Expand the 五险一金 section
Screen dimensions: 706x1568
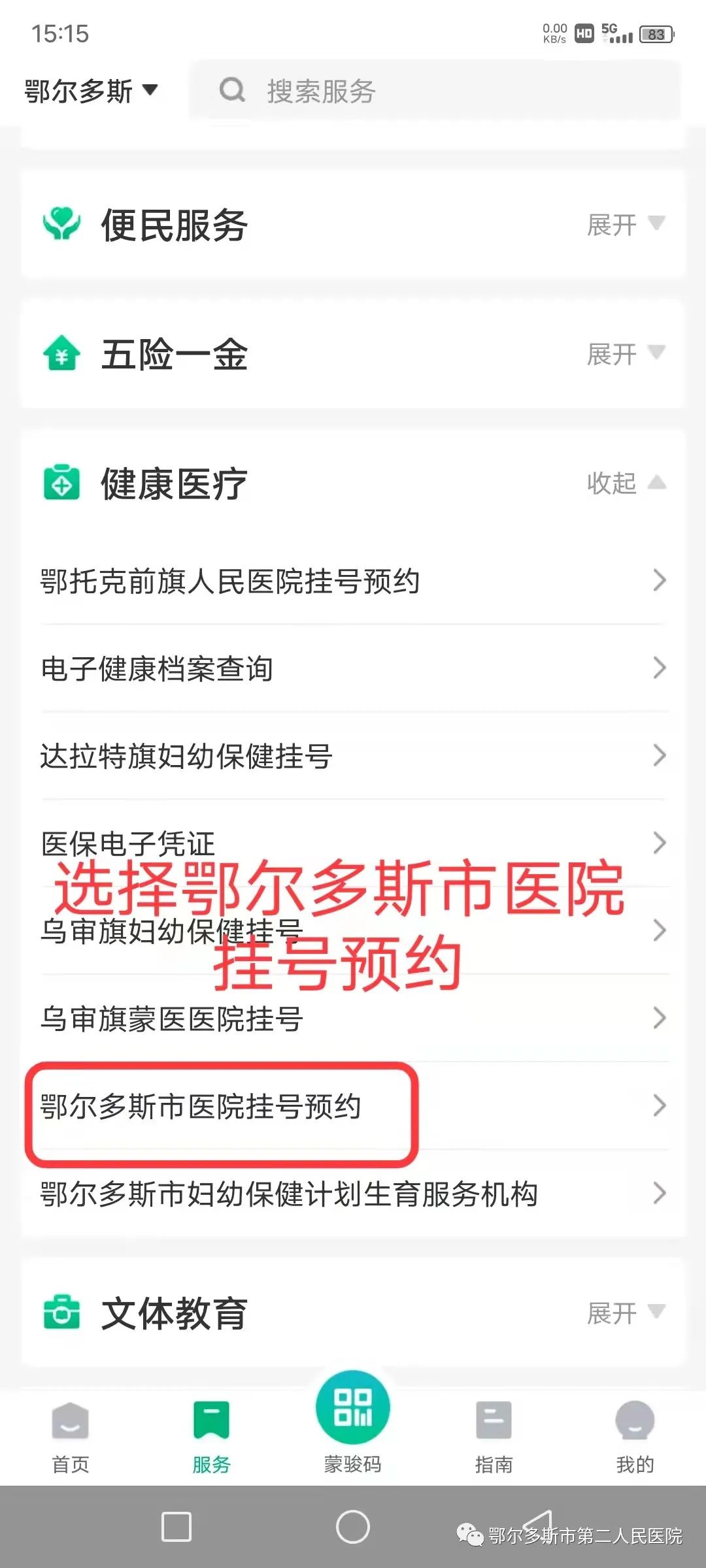(625, 354)
